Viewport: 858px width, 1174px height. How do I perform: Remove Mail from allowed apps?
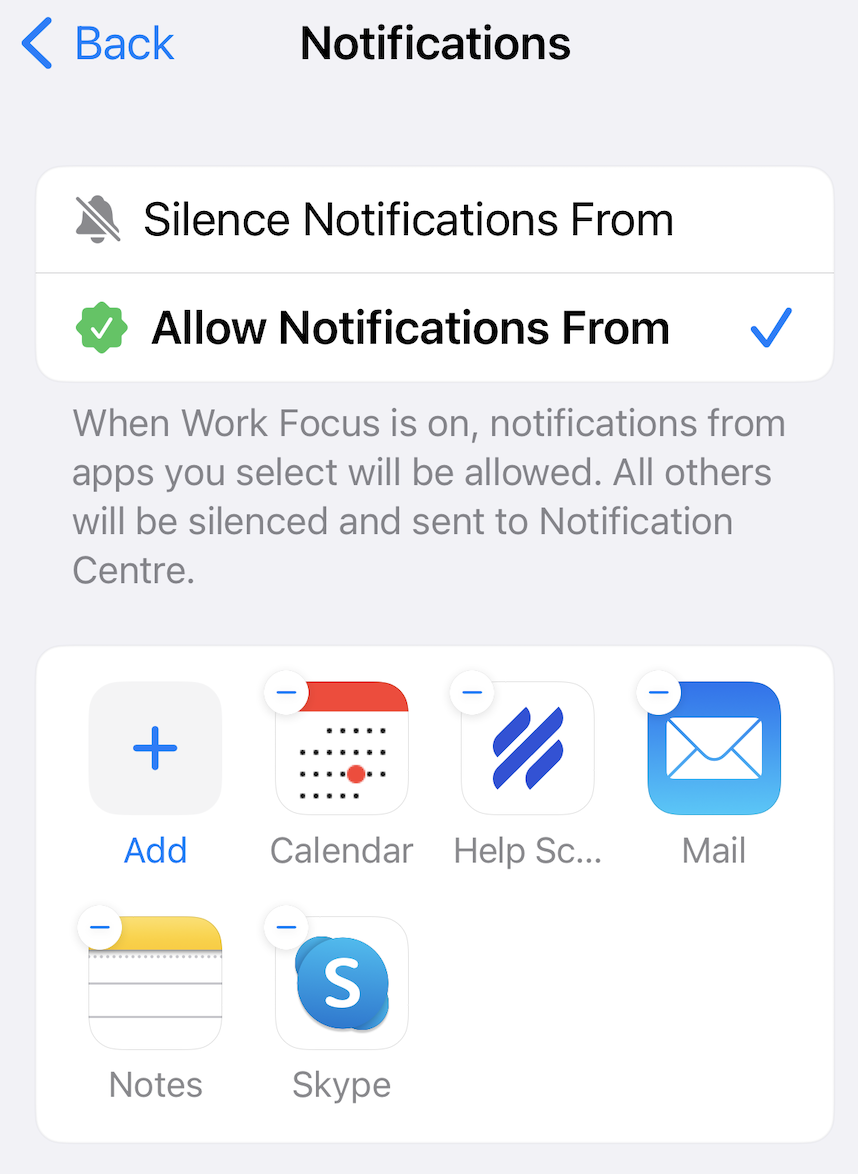[x=658, y=692]
